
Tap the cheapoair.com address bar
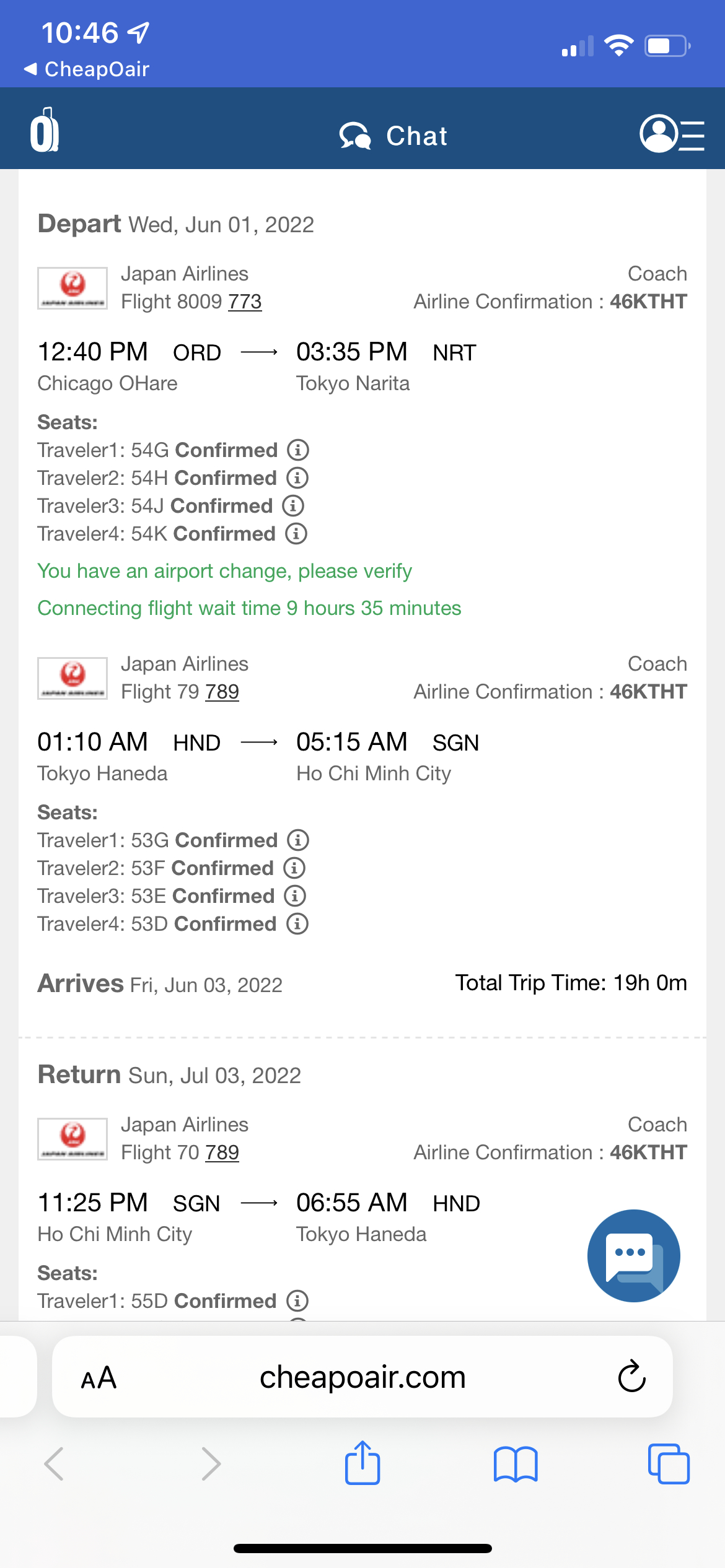pos(362,1377)
